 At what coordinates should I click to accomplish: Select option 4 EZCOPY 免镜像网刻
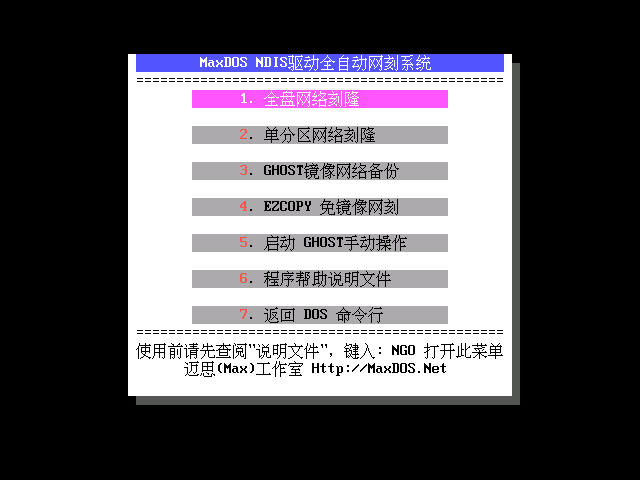319,207
